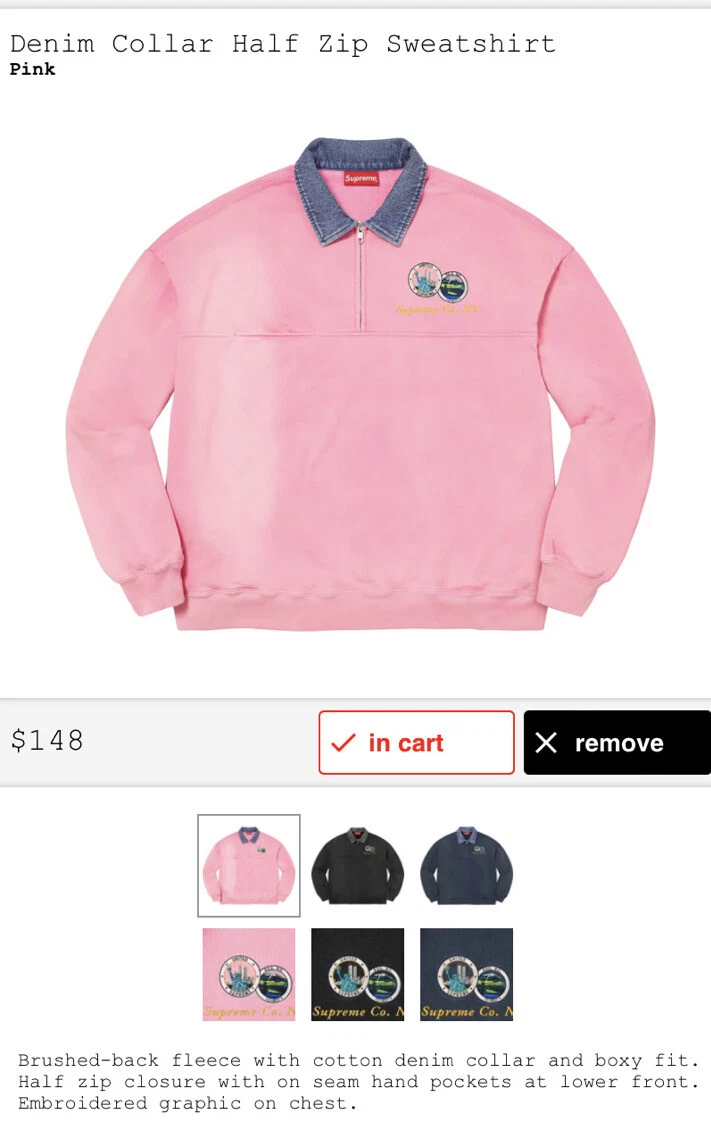Open the main pink sweatshirt product image
711x1126 pixels.
click(360, 385)
